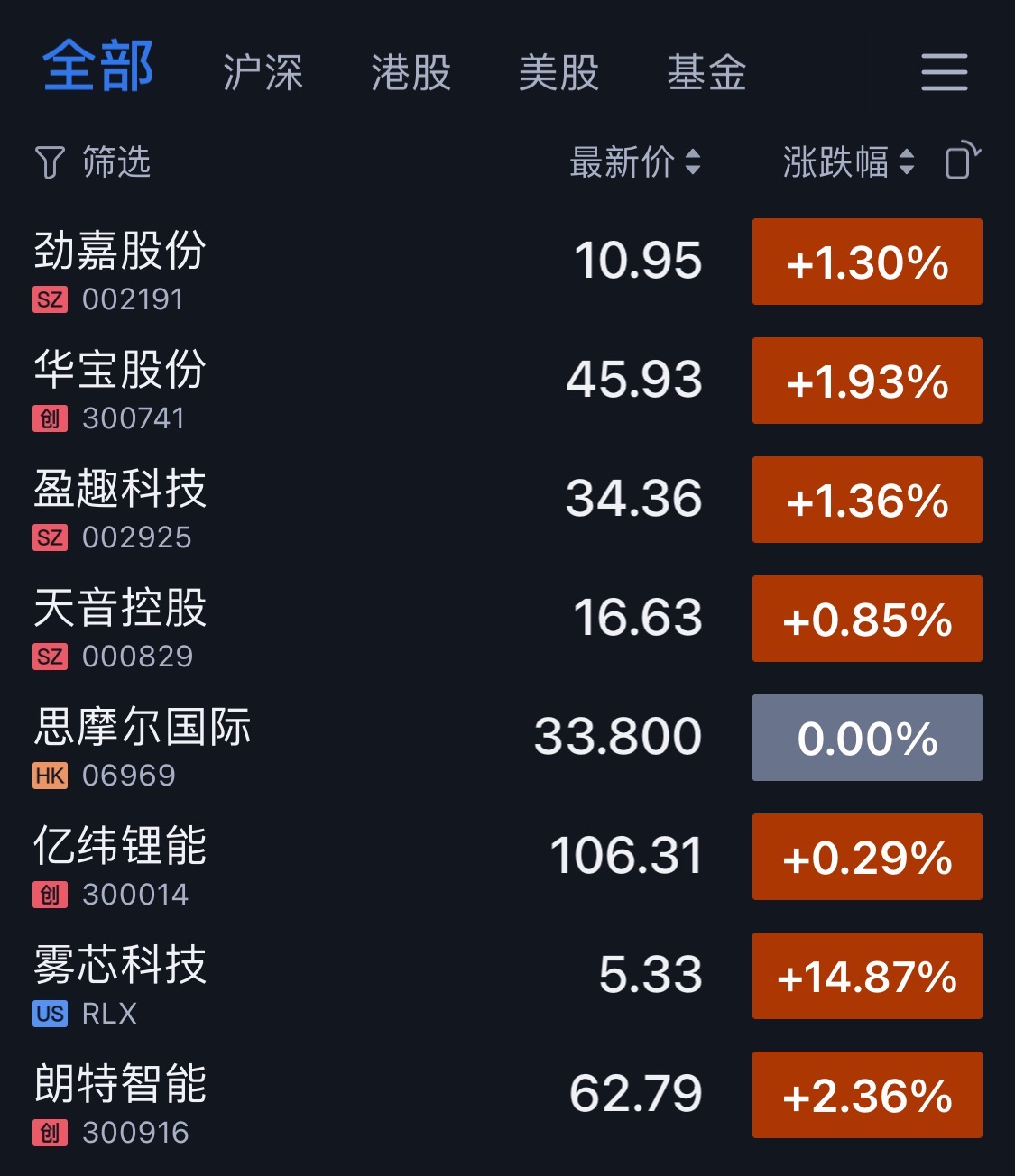
Task: Open 盈趣科技 stock details
Action: pos(120,490)
